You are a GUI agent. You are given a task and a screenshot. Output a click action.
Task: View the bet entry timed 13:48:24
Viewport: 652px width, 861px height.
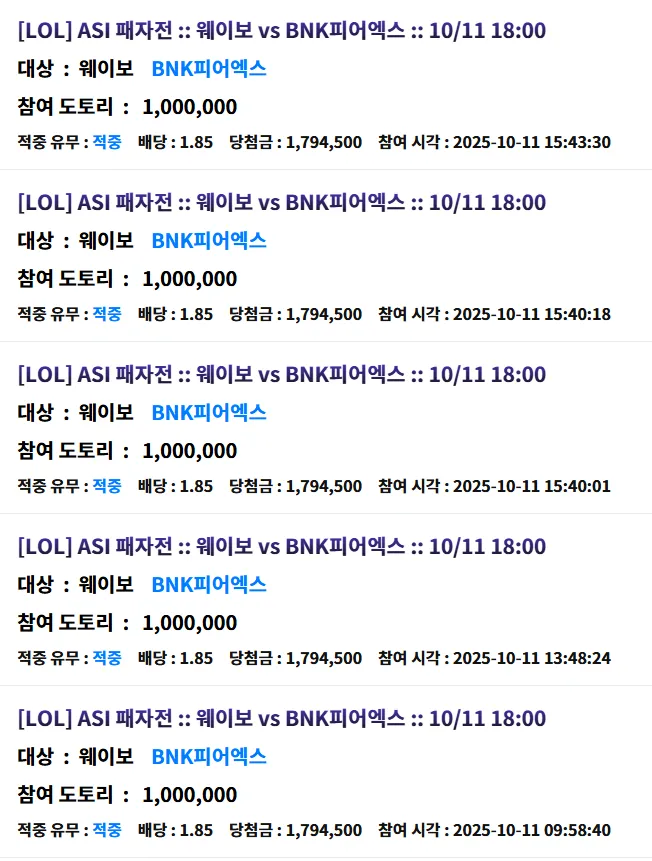point(282,546)
